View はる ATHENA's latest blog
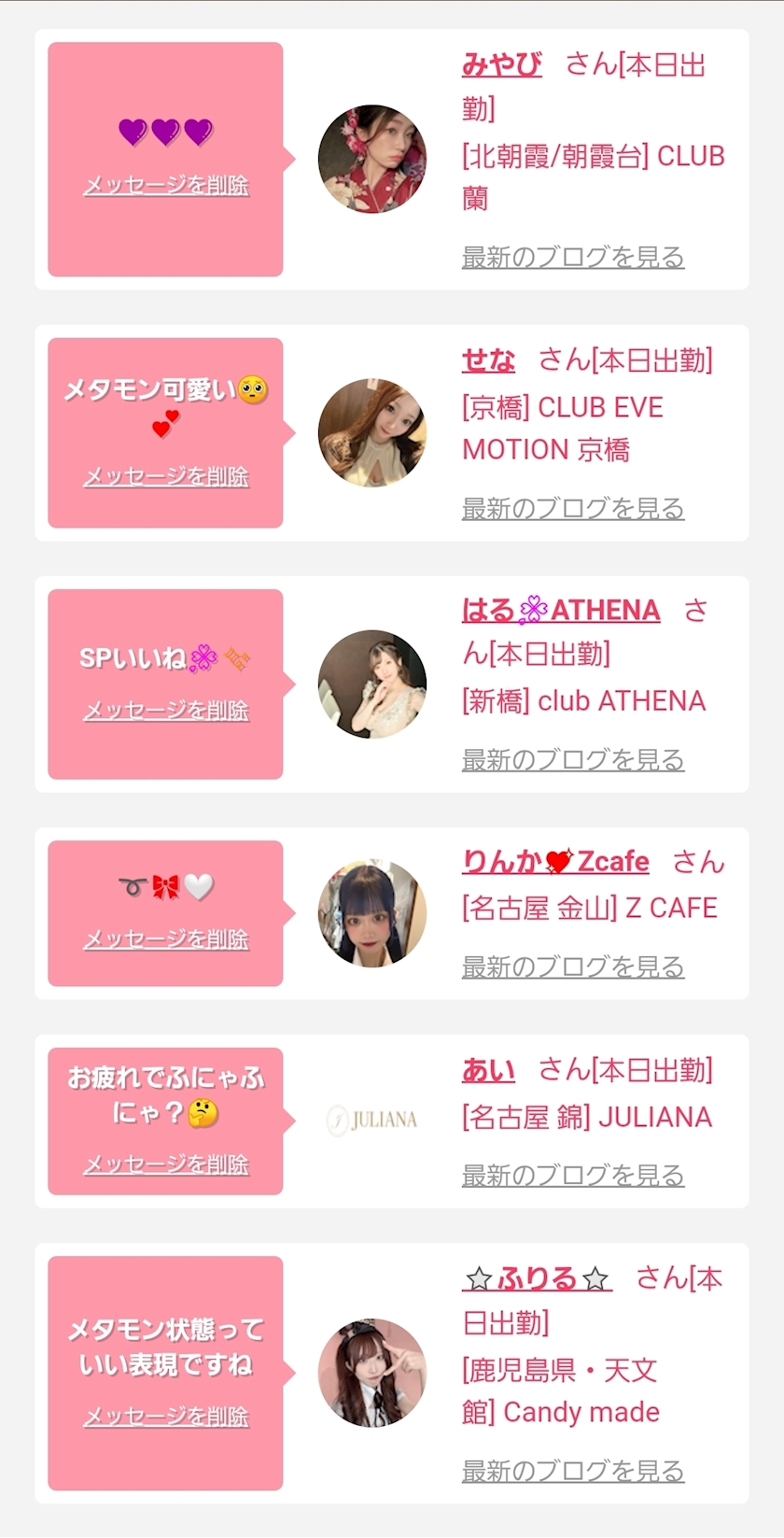 click(572, 759)
